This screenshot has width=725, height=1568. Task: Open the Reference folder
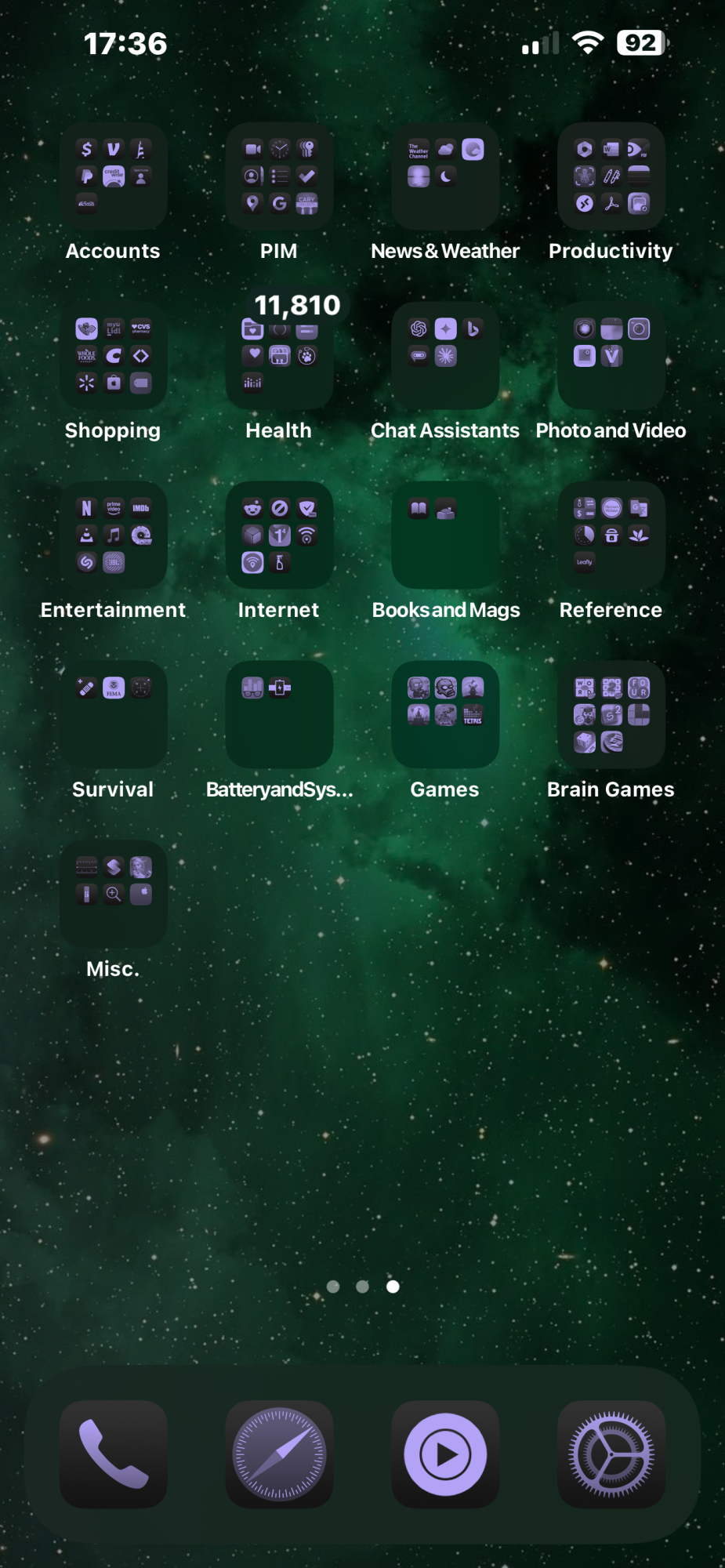(611, 535)
